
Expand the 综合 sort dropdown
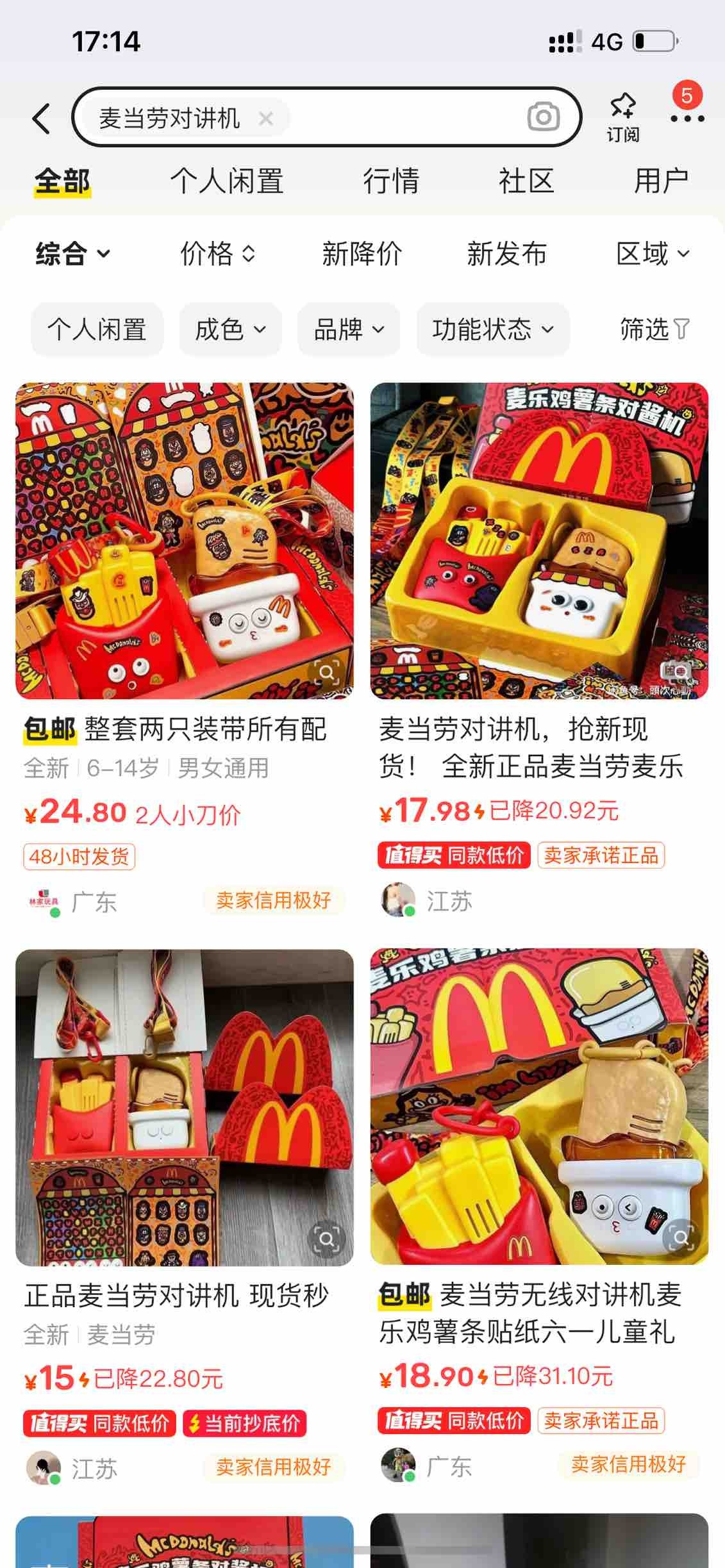72,254
